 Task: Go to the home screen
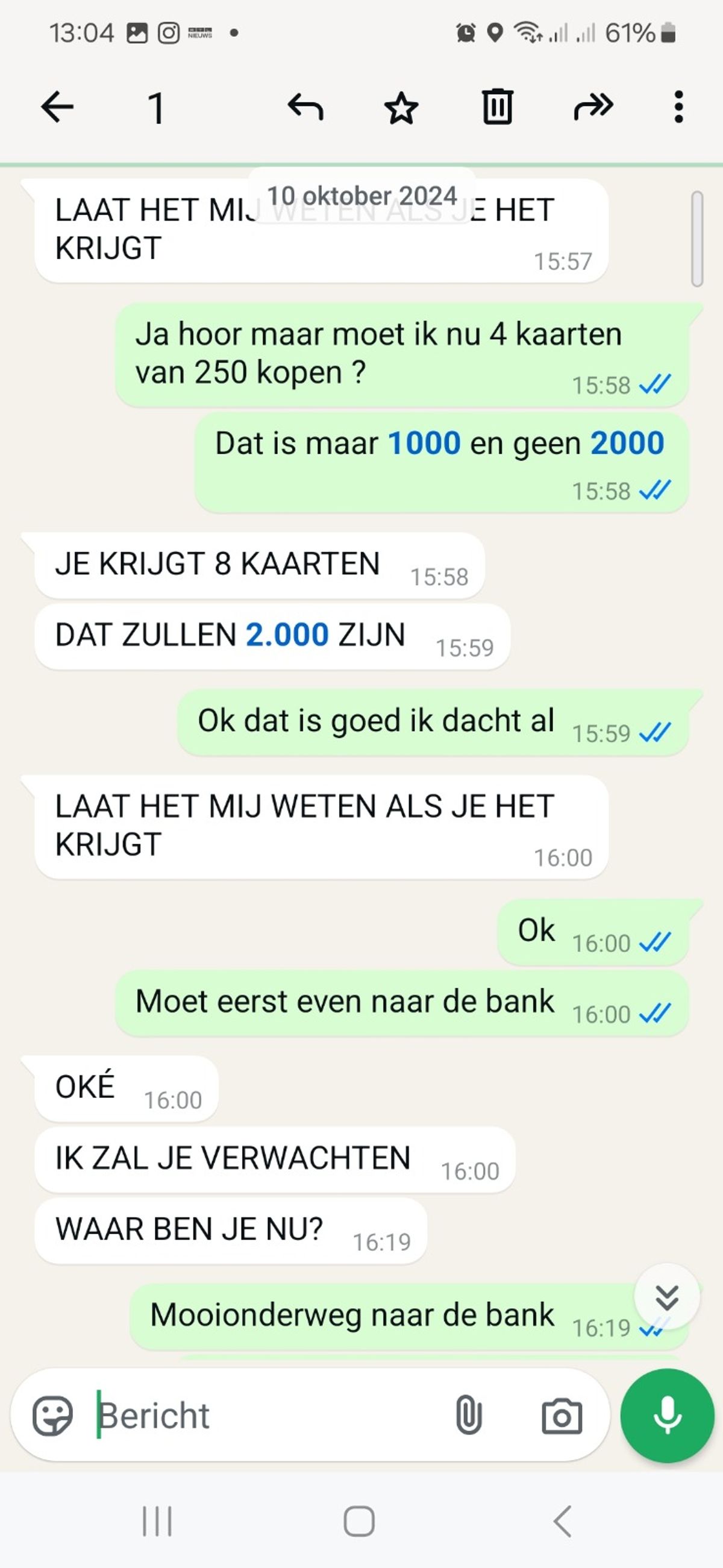(x=359, y=1521)
